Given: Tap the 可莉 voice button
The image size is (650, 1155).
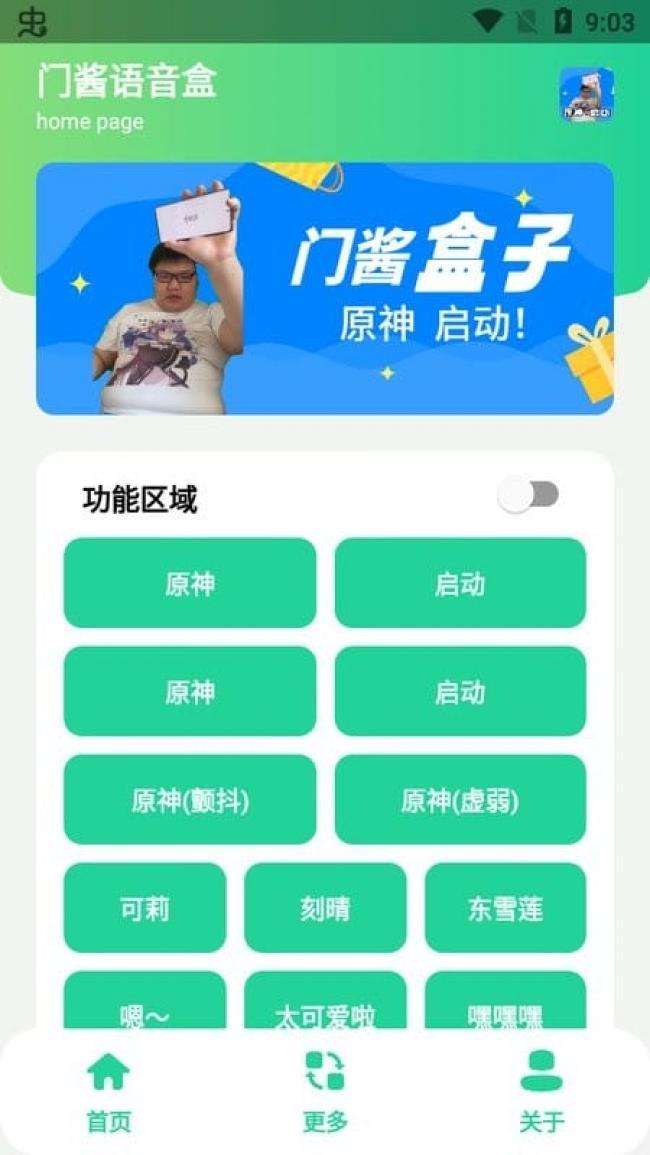Looking at the screenshot, I should click(145, 908).
